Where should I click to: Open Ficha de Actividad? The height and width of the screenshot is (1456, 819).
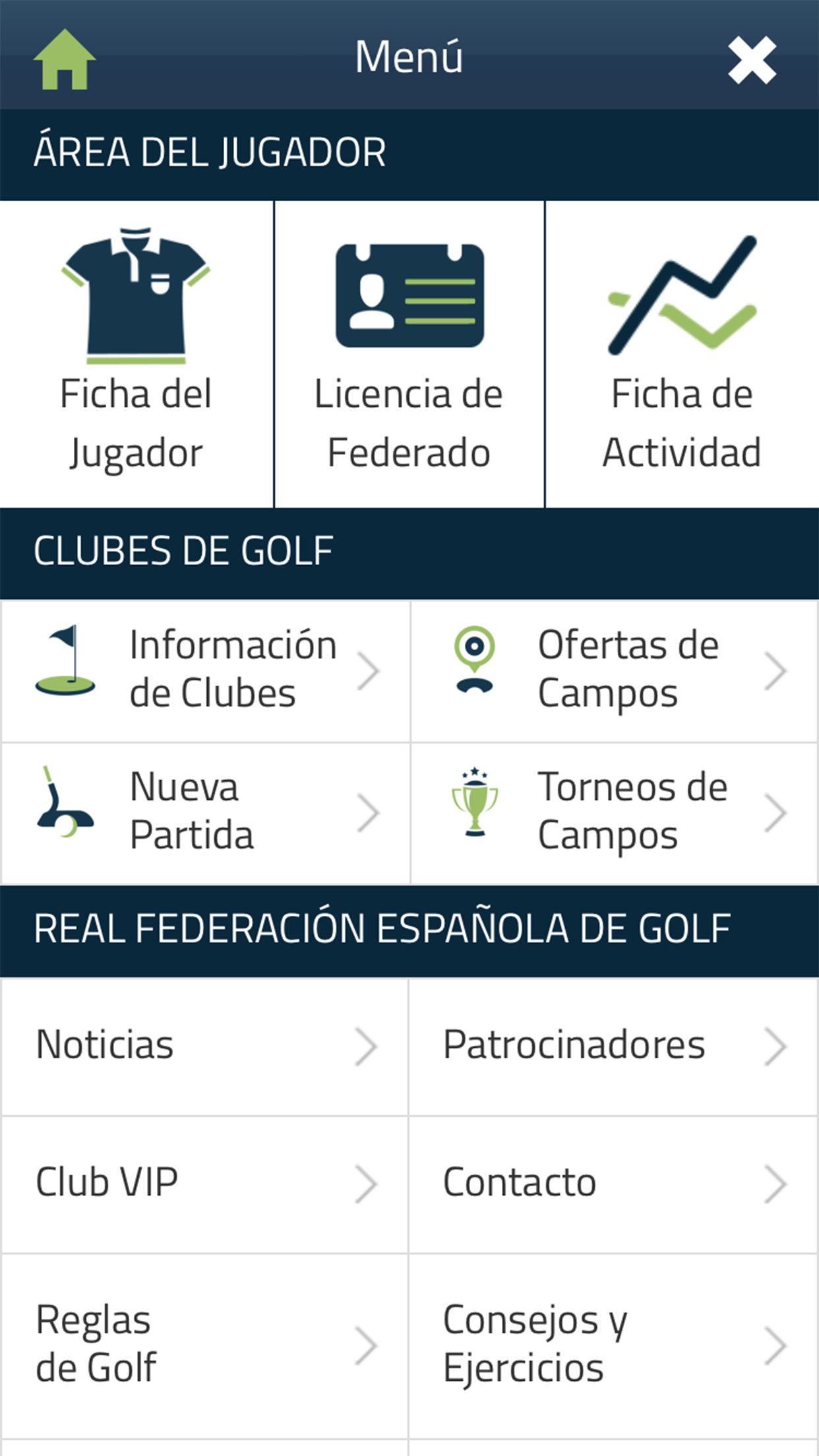(x=682, y=354)
